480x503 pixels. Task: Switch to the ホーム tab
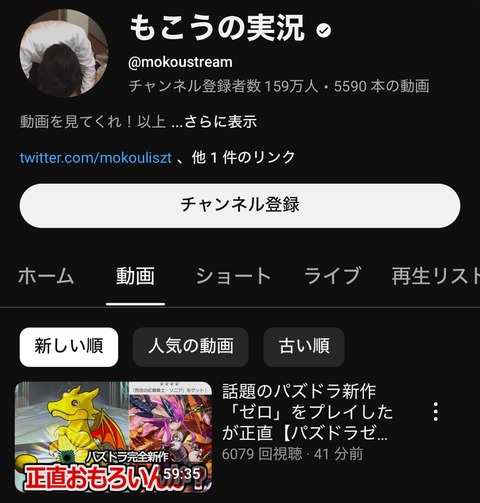click(x=46, y=276)
